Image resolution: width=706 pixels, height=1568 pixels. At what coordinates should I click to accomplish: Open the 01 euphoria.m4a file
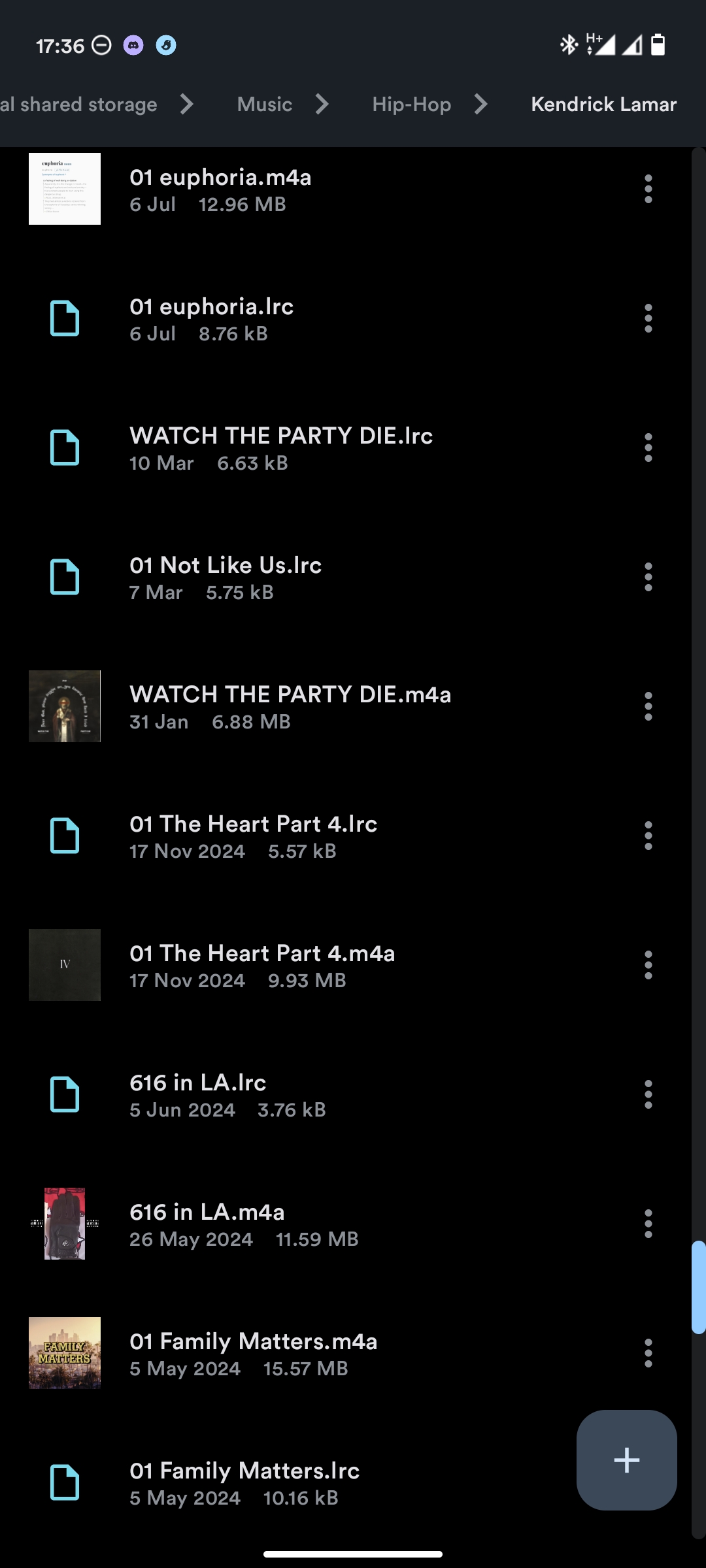click(220, 189)
